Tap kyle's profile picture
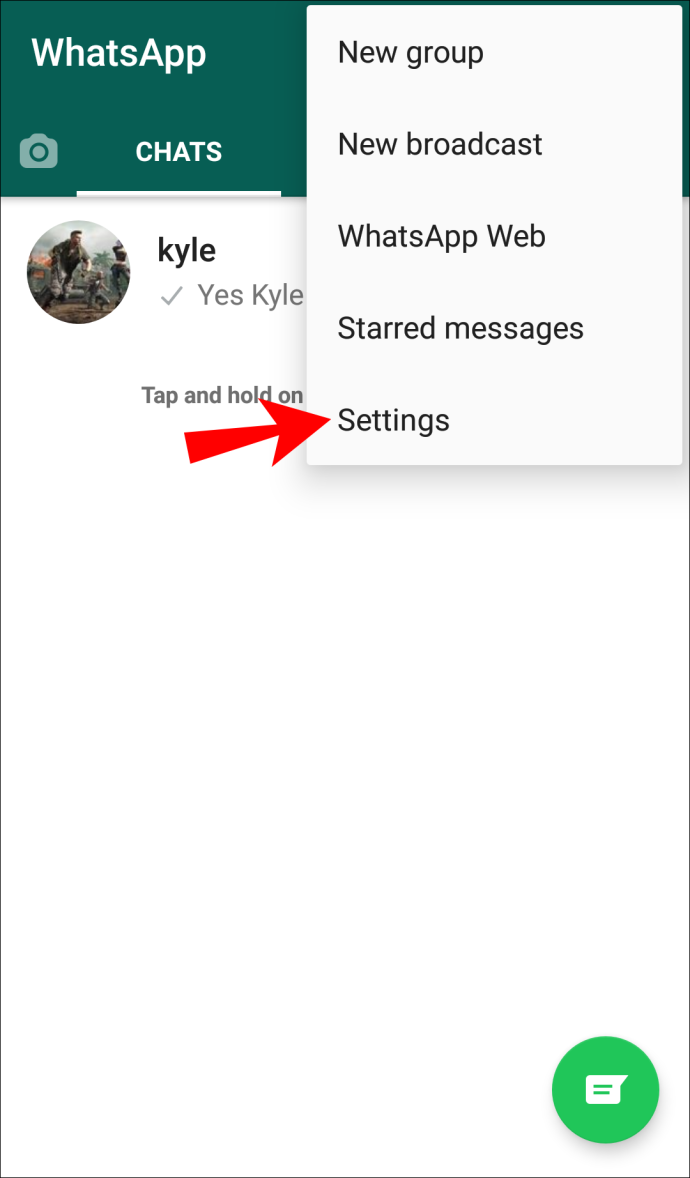The height and width of the screenshot is (1178, 690). [78, 272]
